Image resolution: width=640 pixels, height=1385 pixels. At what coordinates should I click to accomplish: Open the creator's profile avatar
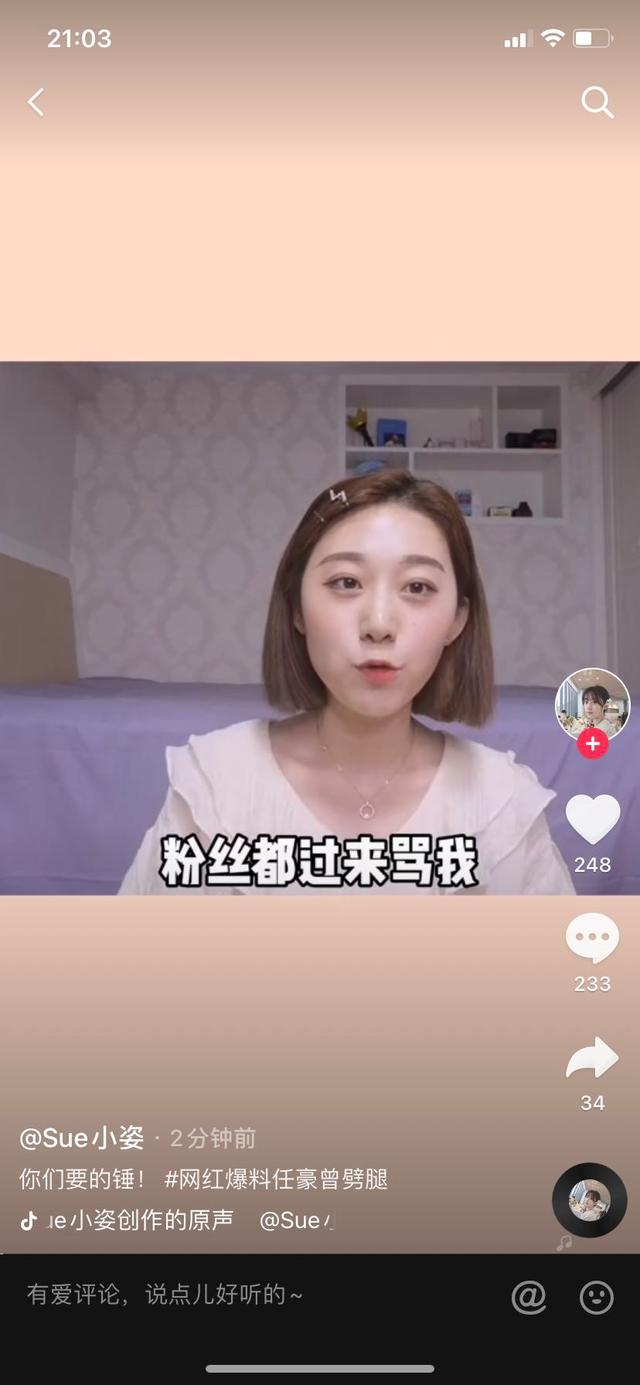click(x=592, y=704)
